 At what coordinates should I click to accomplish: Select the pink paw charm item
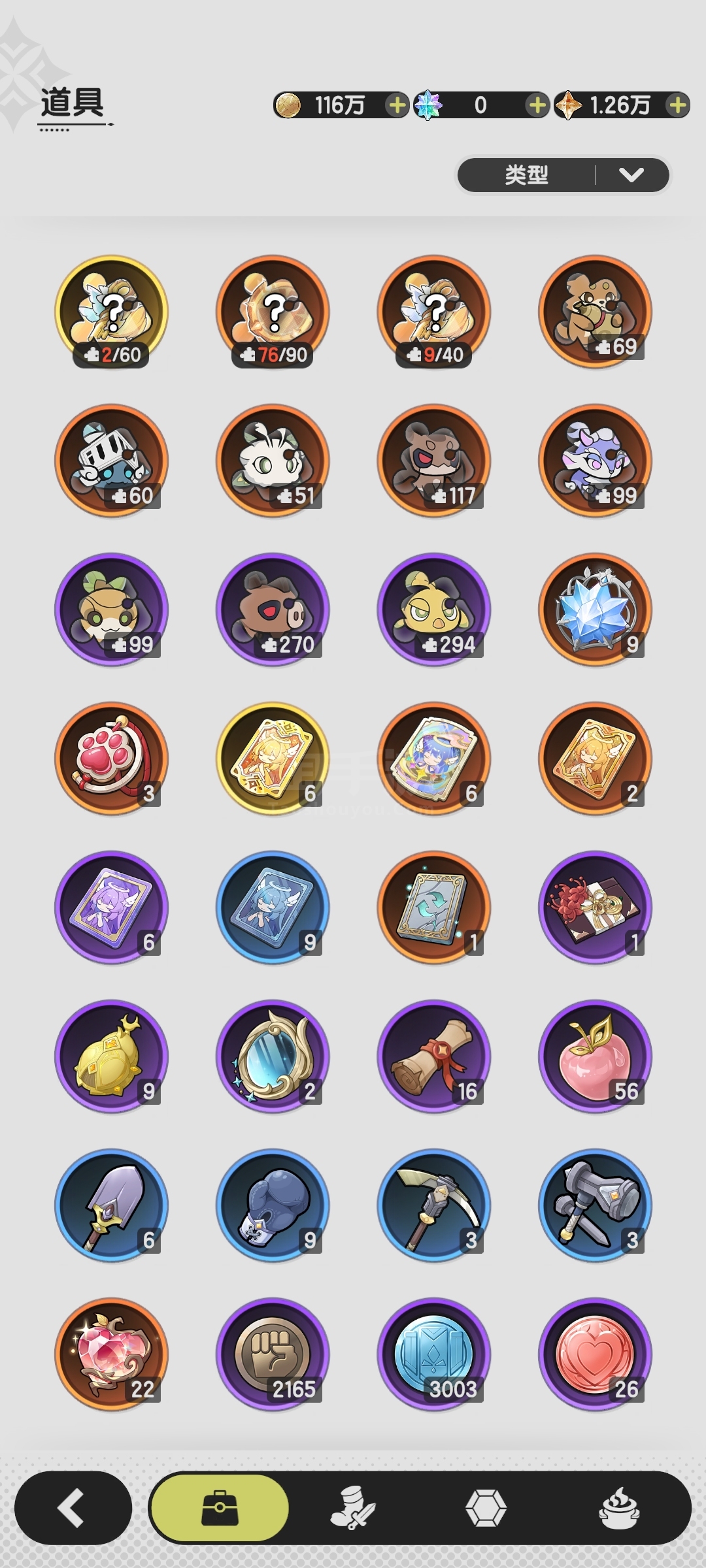111,759
